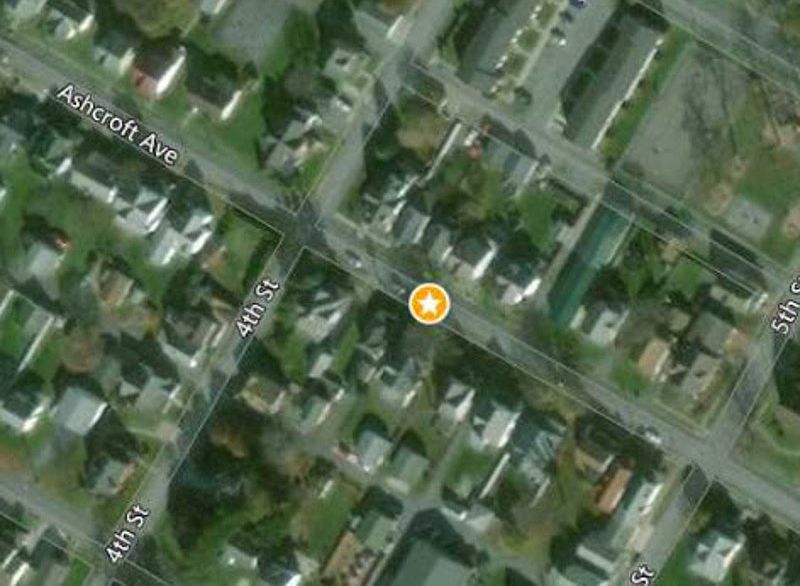Tap the orange star marker on Ashcroft Ave
The height and width of the screenshot is (586, 800).
click(429, 304)
